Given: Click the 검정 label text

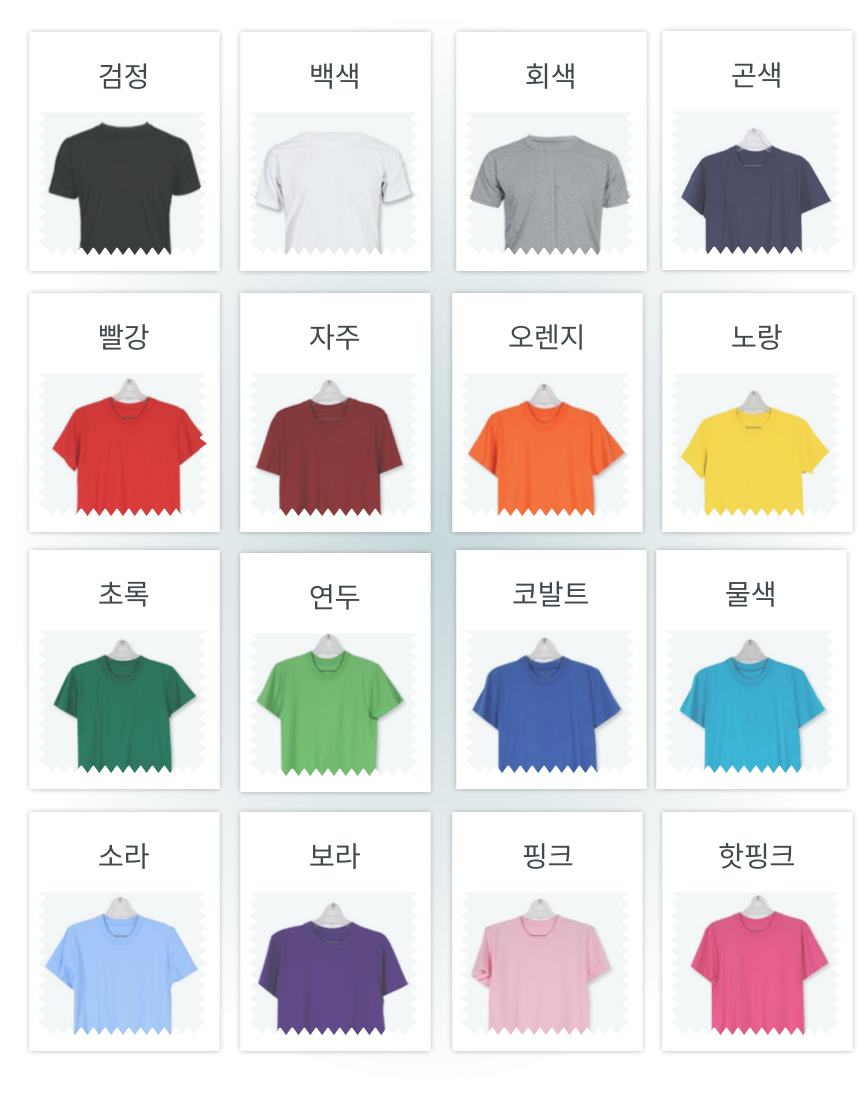Looking at the screenshot, I should tap(125, 72).
